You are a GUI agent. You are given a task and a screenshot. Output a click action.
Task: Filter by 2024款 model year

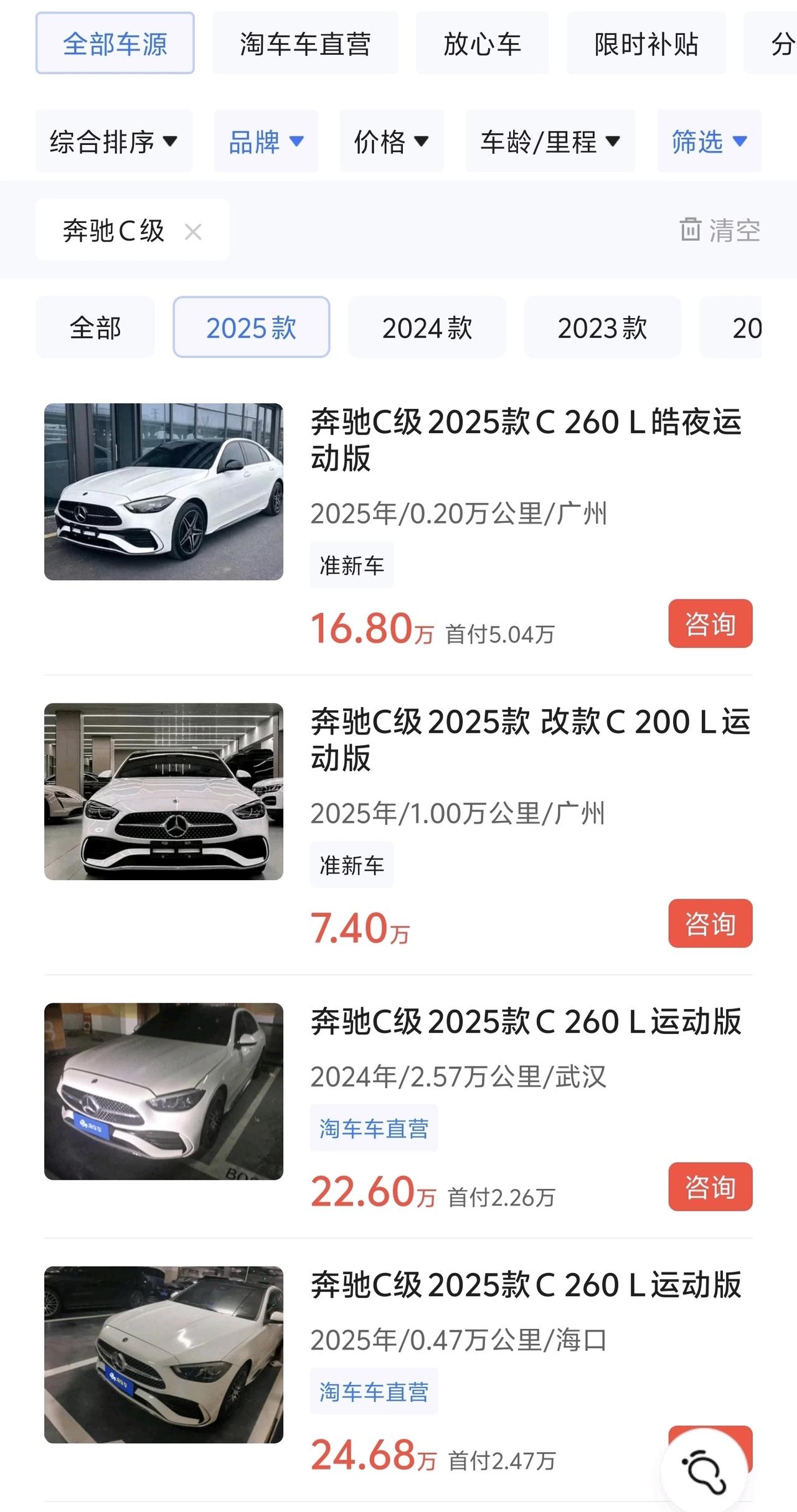click(427, 327)
